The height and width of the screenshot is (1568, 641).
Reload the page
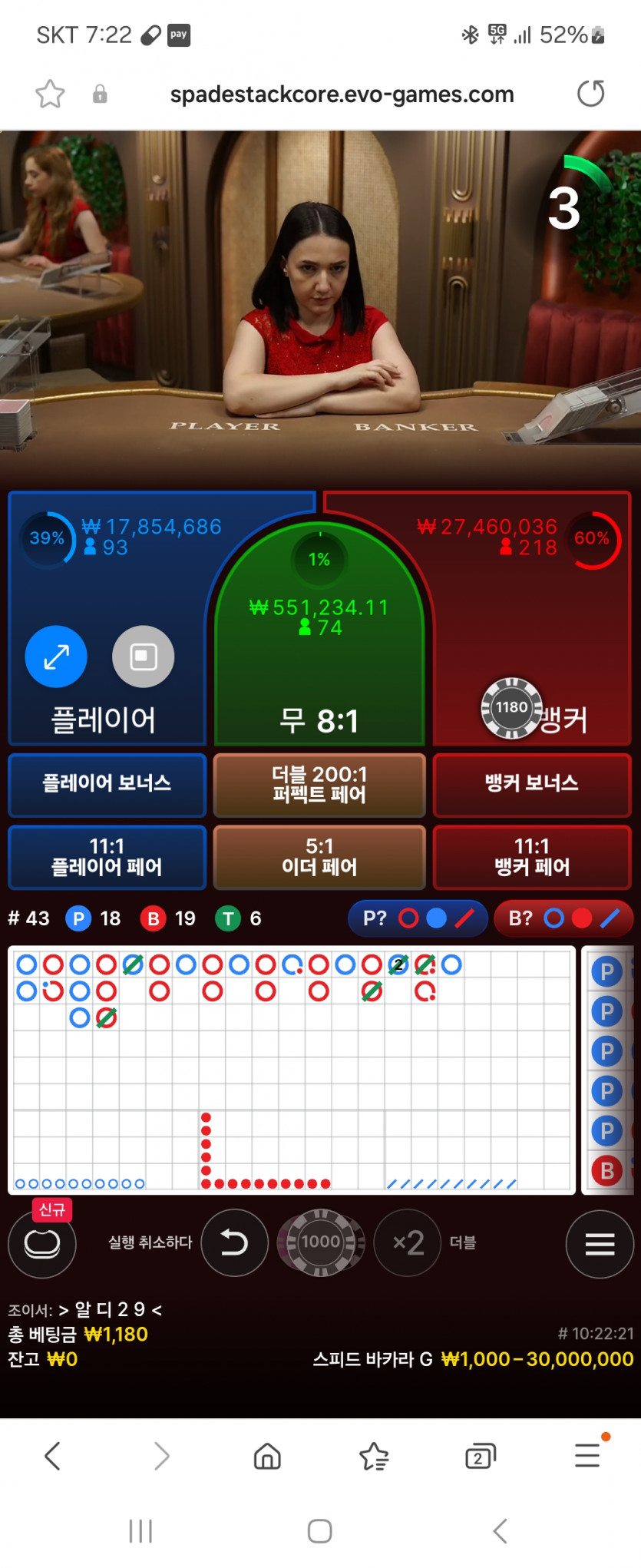[x=590, y=94]
